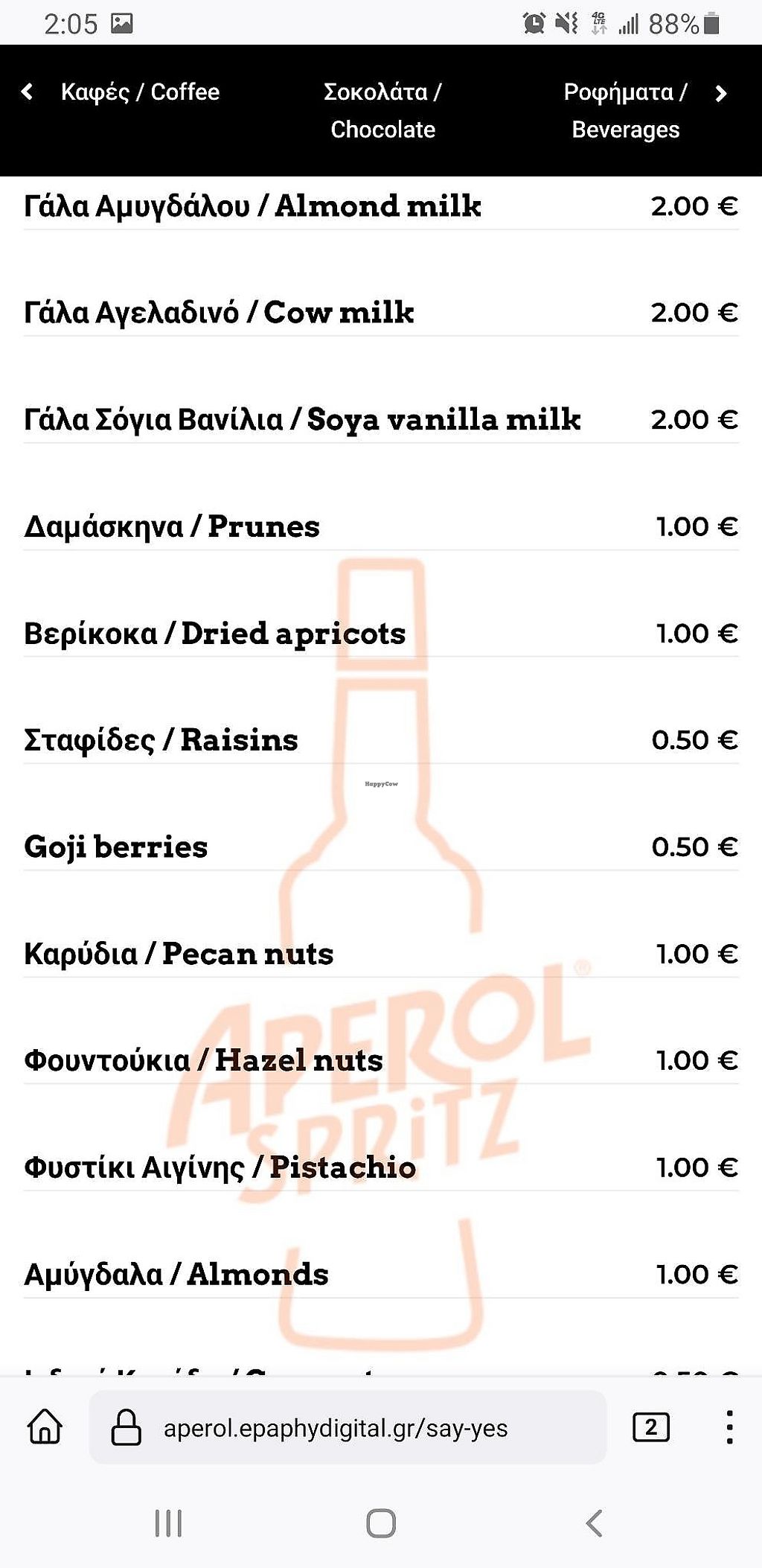Switch to the Ροφήματα / Beverages category
This screenshot has height=1568, width=762.
(x=625, y=110)
